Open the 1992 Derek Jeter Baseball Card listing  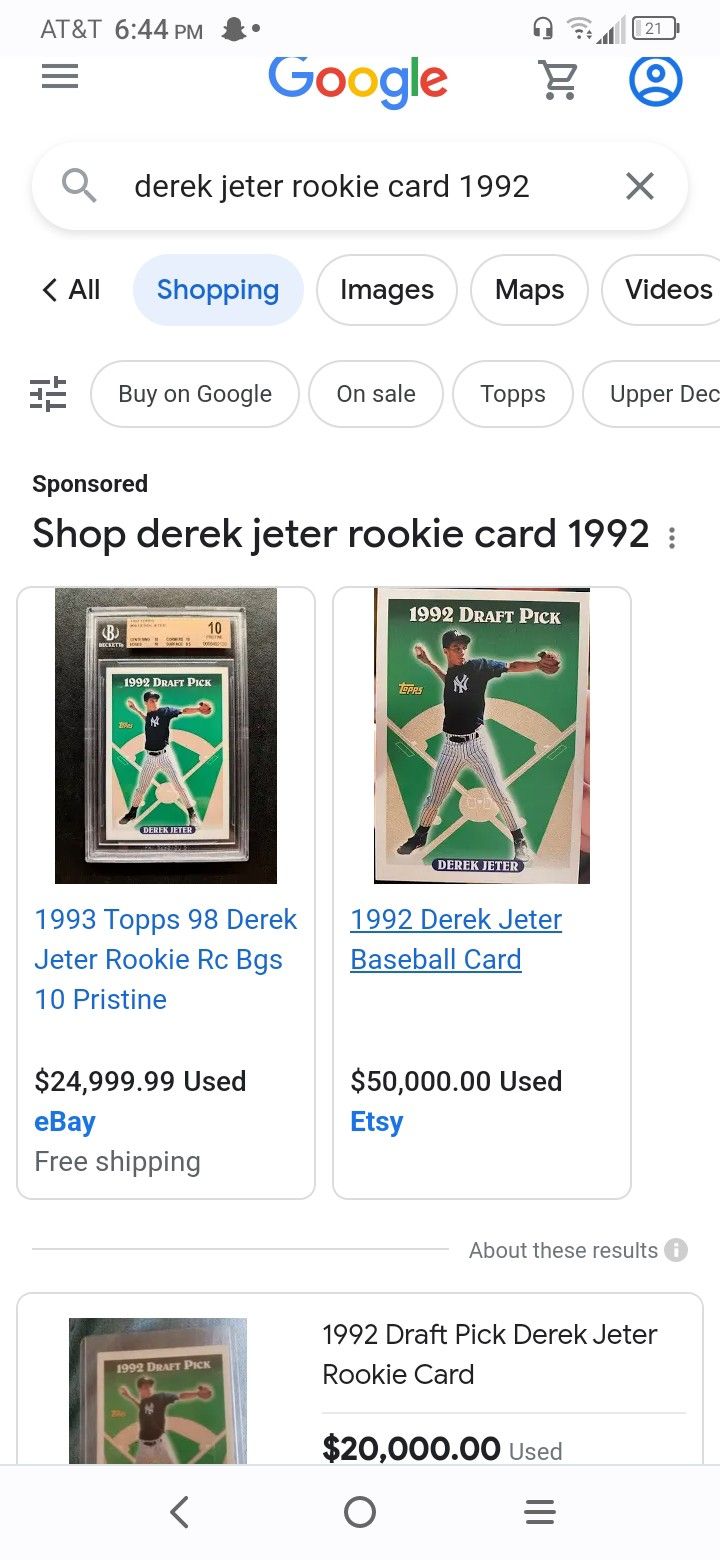(x=455, y=940)
